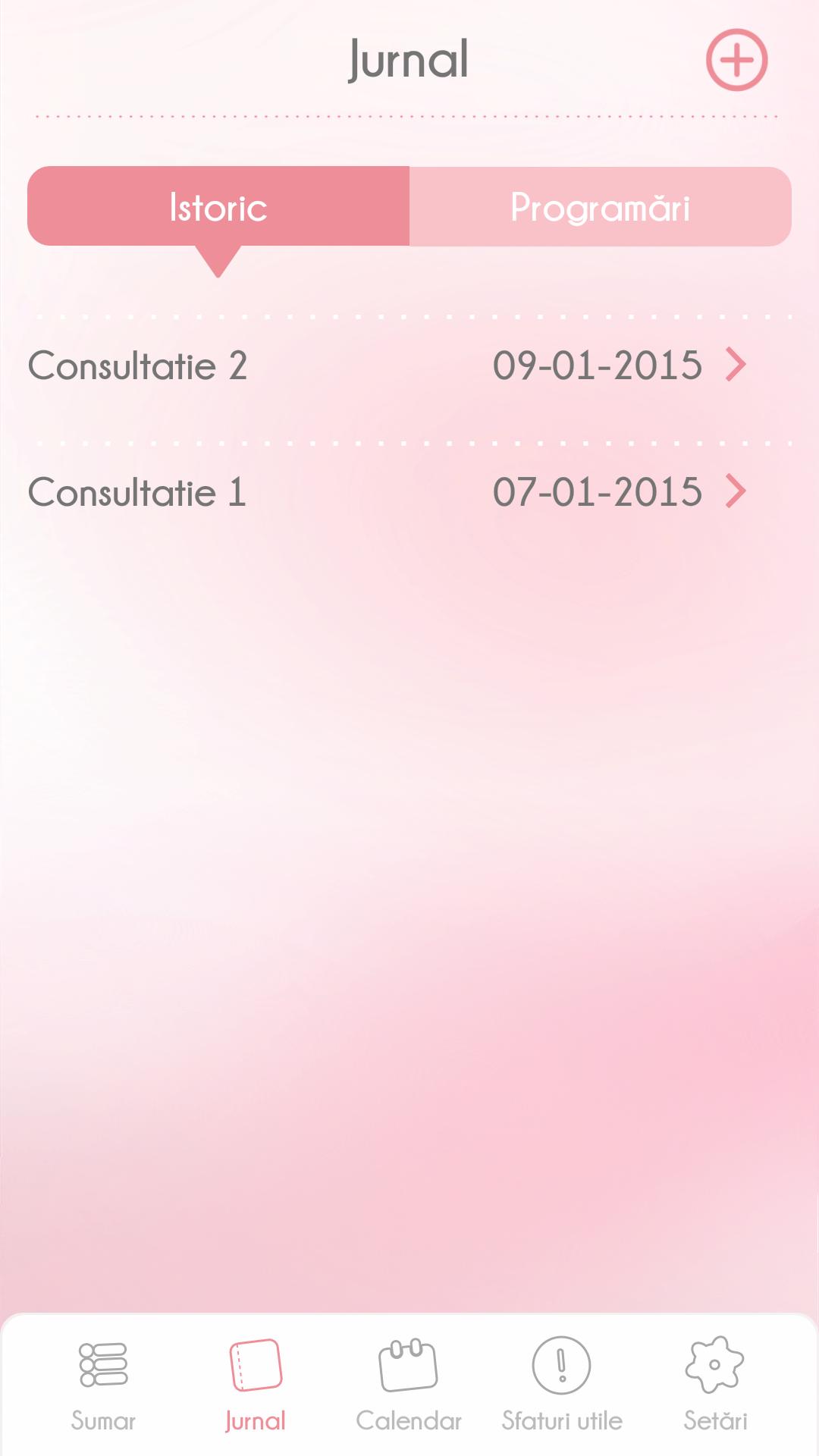Go to the Sumar tab
The width and height of the screenshot is (819, 1456).
(103, 1384)
